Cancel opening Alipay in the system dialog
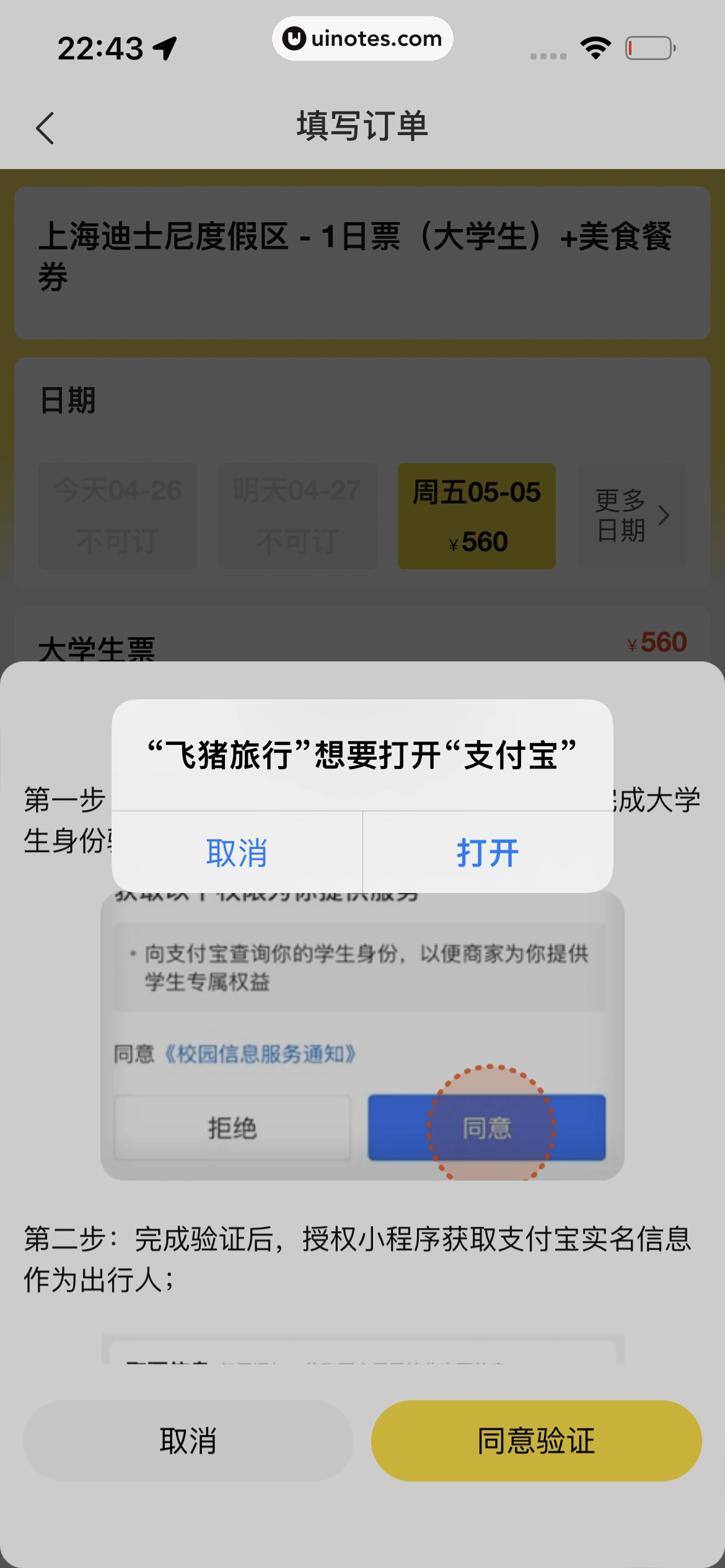725x1568 pixels. click(x=237, y=852)
